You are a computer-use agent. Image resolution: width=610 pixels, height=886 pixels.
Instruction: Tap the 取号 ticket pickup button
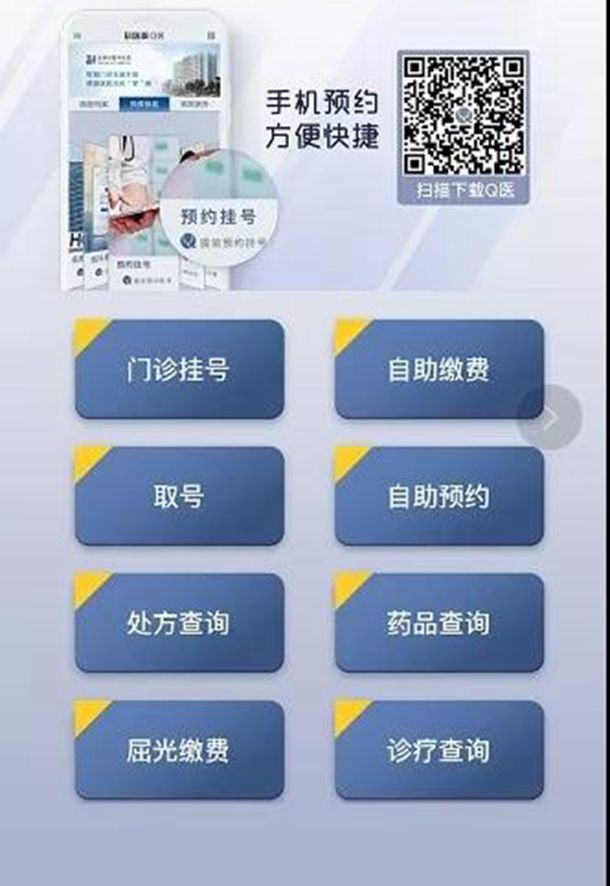[179, 496]
